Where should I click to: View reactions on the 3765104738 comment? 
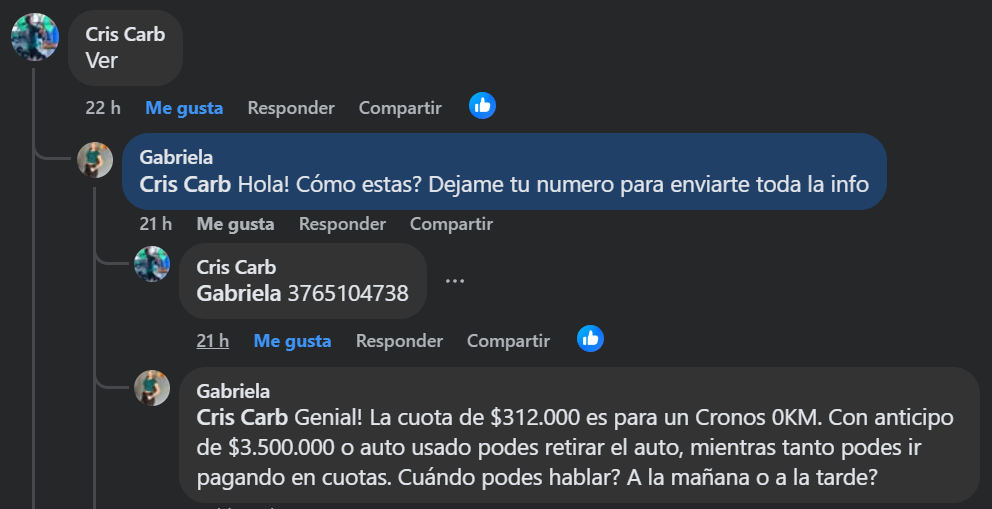591,339
